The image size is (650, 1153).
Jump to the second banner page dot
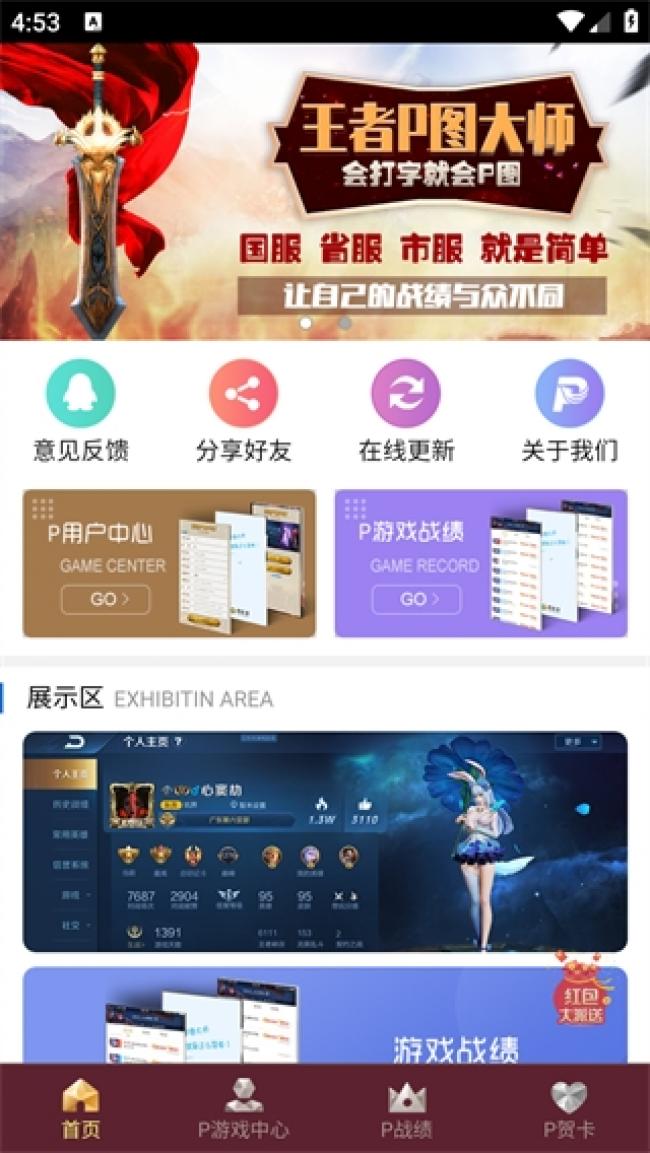pos(344,323)
